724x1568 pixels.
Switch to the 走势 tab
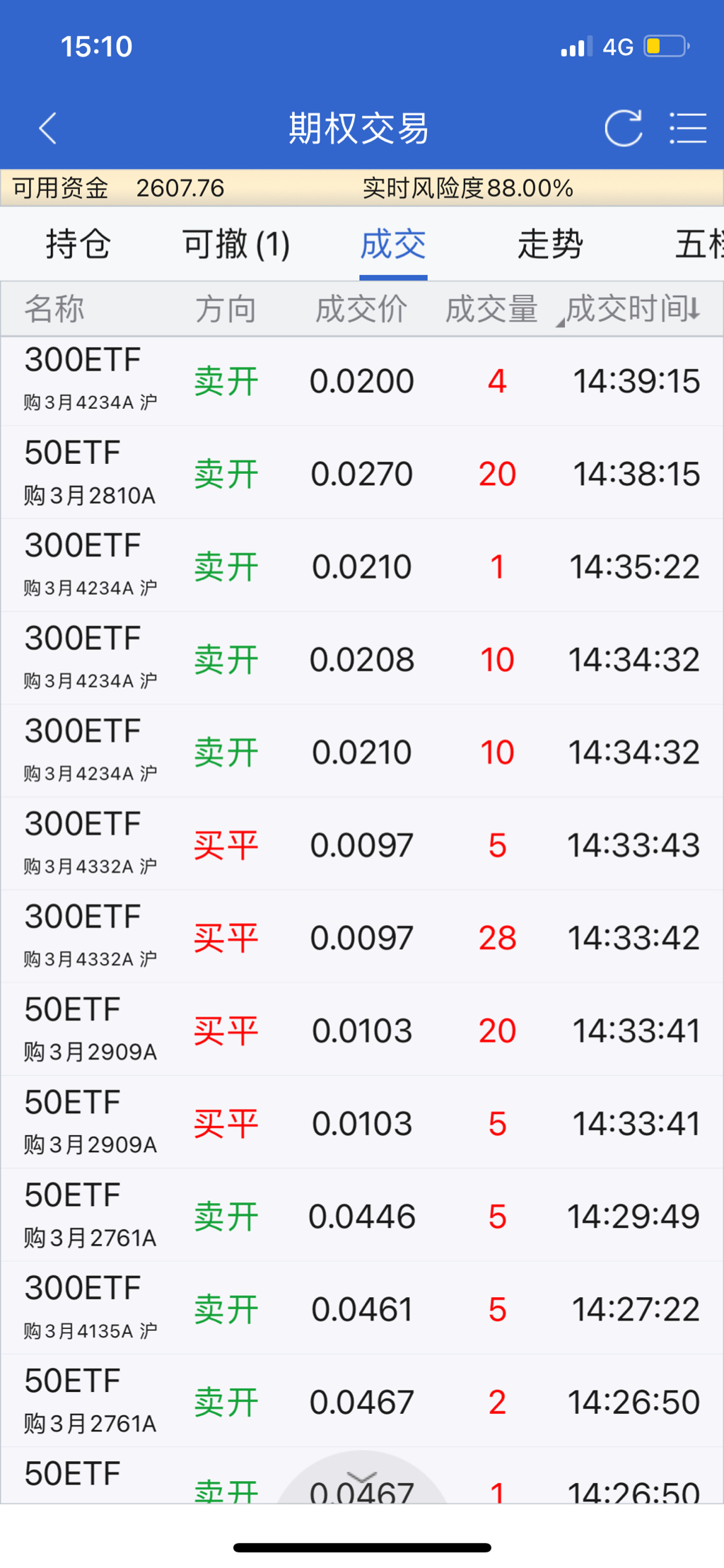pyautogui.click(x=549, y=244)
